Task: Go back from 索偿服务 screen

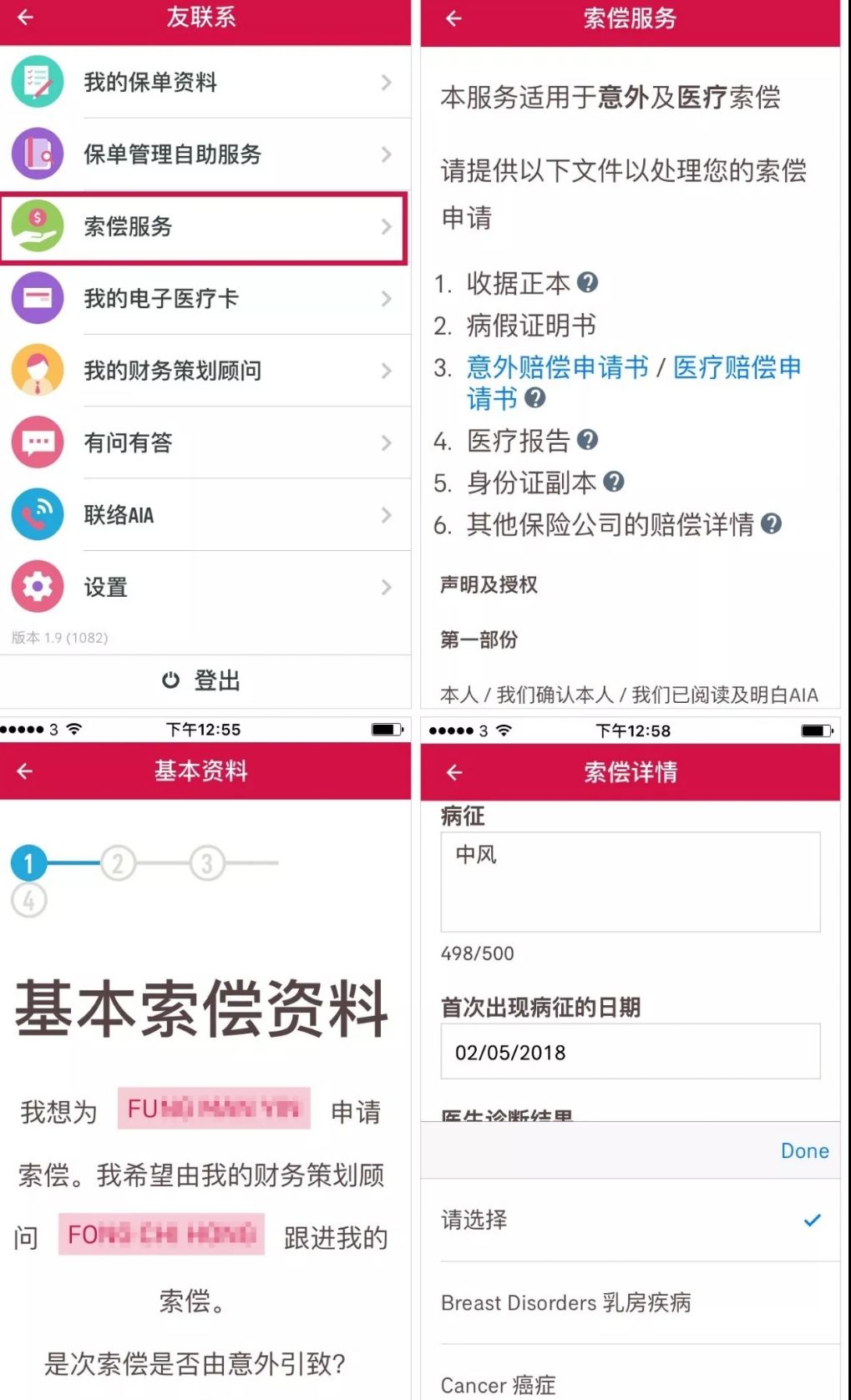Action: click(x=453, y=19)
